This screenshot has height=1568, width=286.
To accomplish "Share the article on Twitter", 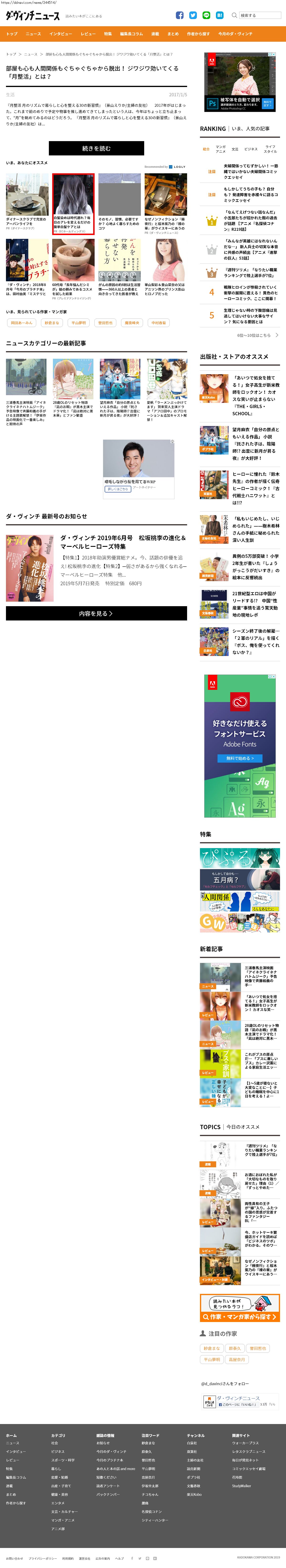I will [x=193, y=15].
